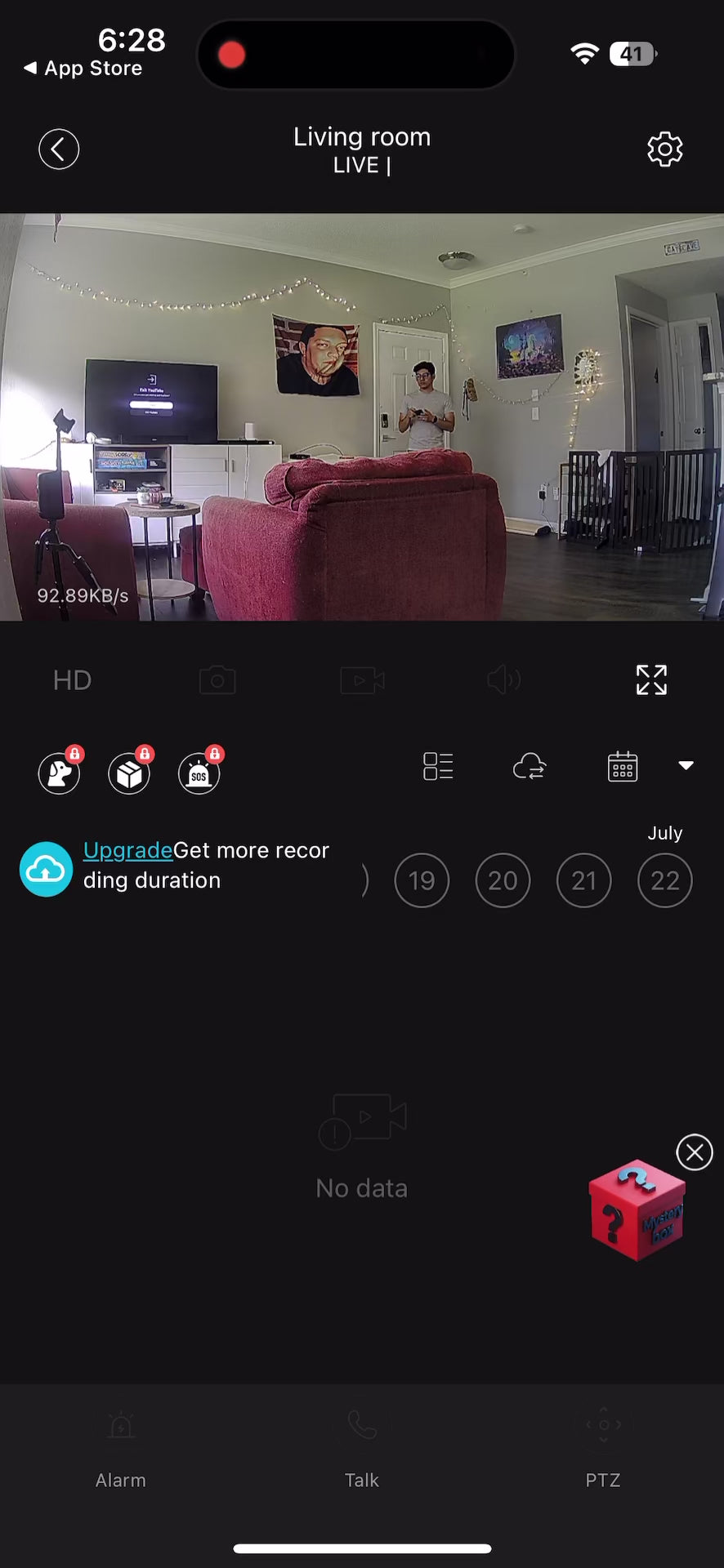Open the locked package detection feature
The width and height of the screenshot is (724, 1568).
(129, 773)
